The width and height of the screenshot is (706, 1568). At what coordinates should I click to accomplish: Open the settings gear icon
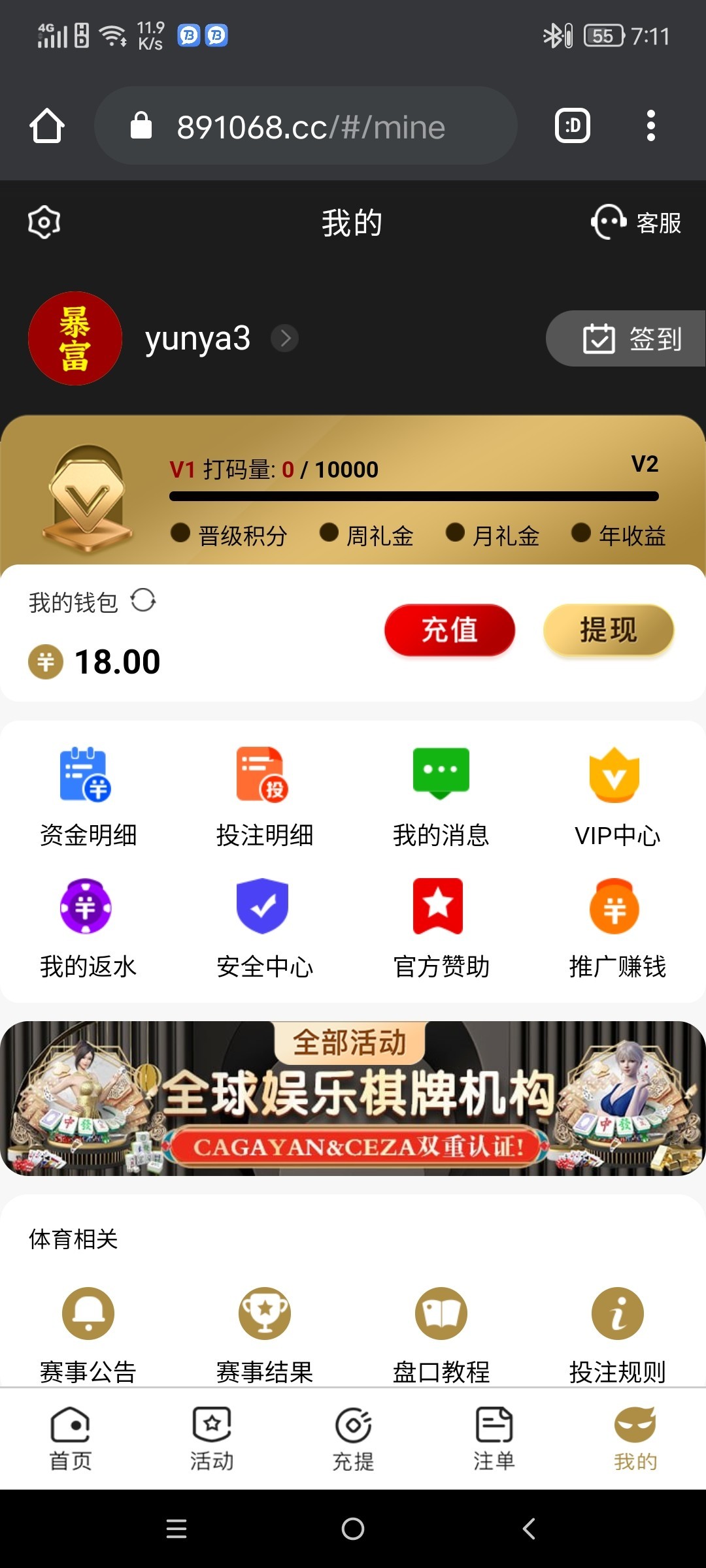tap(44, 222)
